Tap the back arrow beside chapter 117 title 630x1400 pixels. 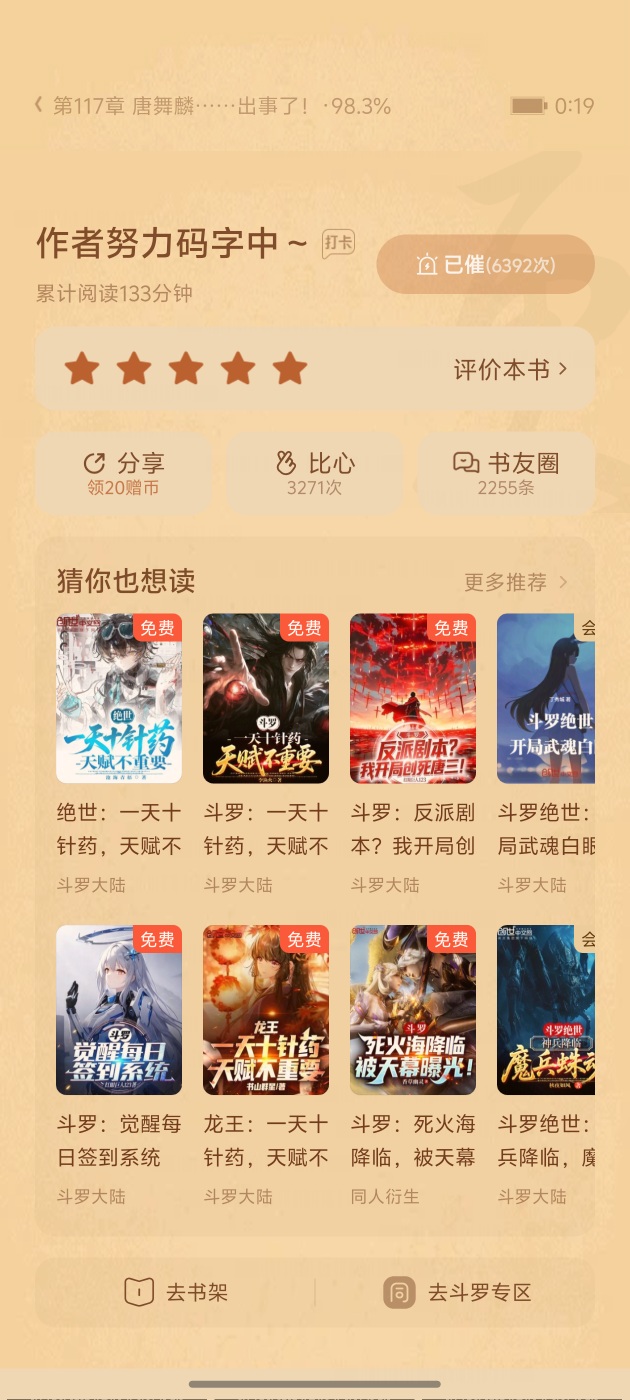(x=39, y=105)
